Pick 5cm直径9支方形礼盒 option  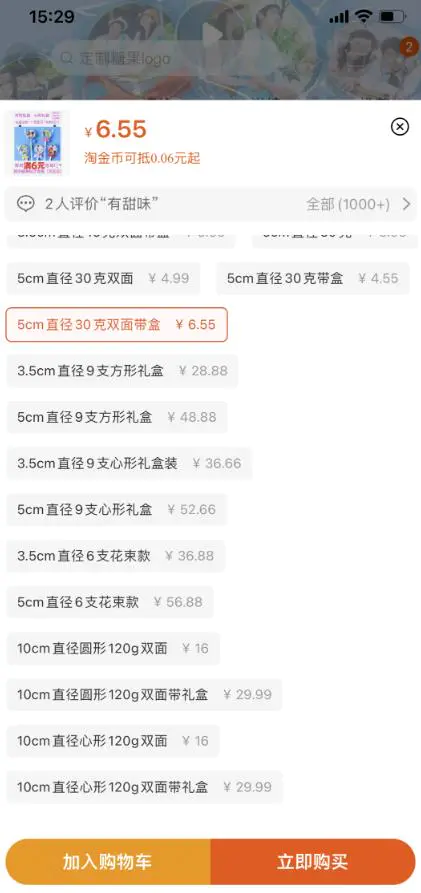[117, 417]
